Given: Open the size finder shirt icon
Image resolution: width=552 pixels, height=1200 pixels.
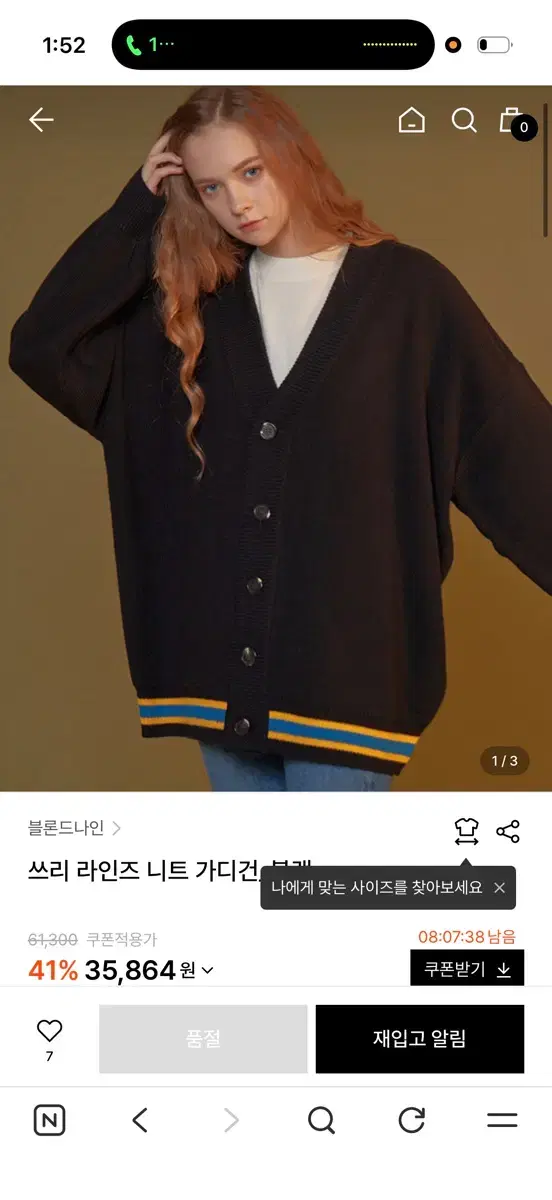Looking at the screenshot, I should tap(466, 831).
